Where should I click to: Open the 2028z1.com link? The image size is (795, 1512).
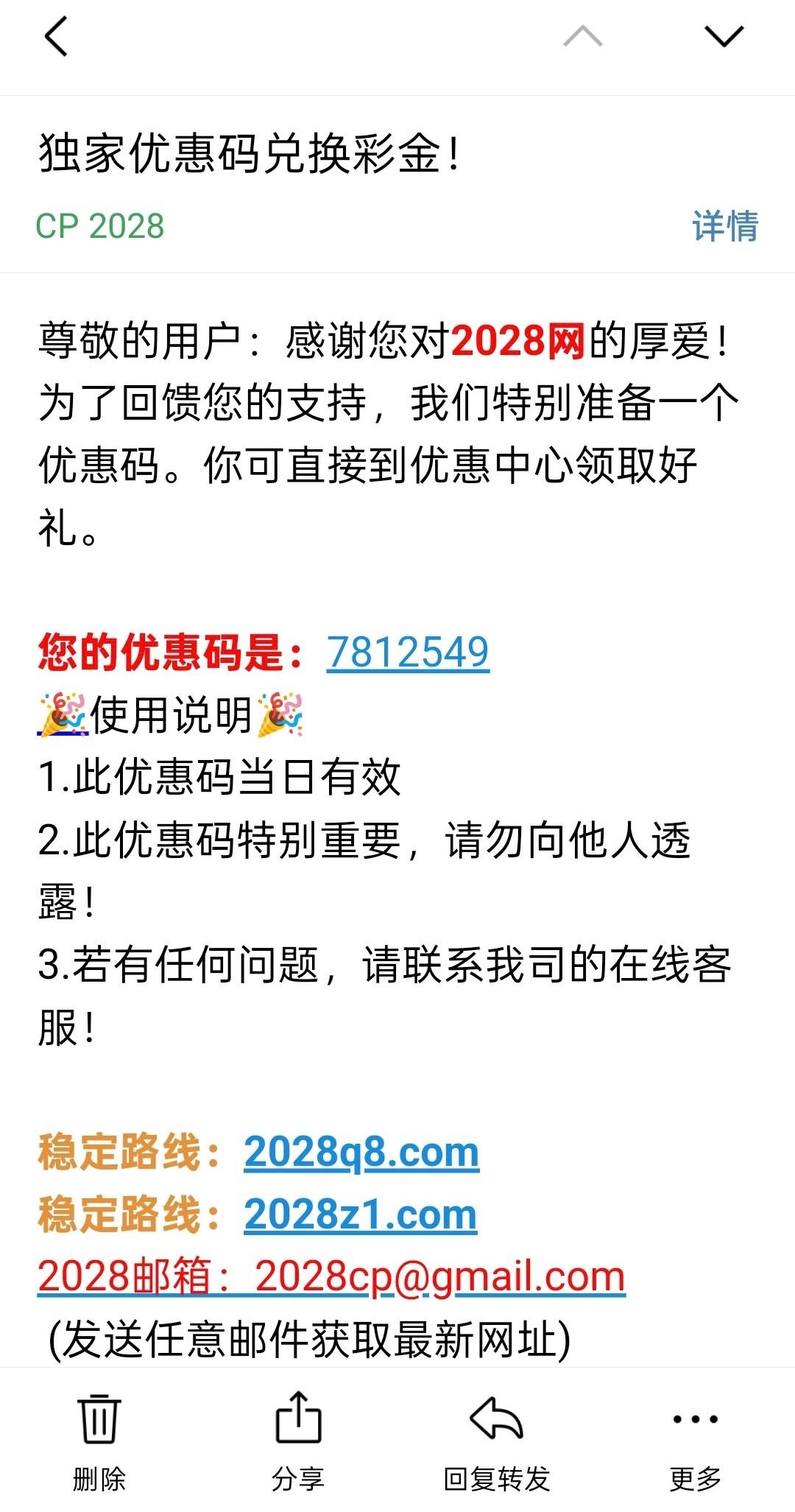click(x=361, y=1214)
